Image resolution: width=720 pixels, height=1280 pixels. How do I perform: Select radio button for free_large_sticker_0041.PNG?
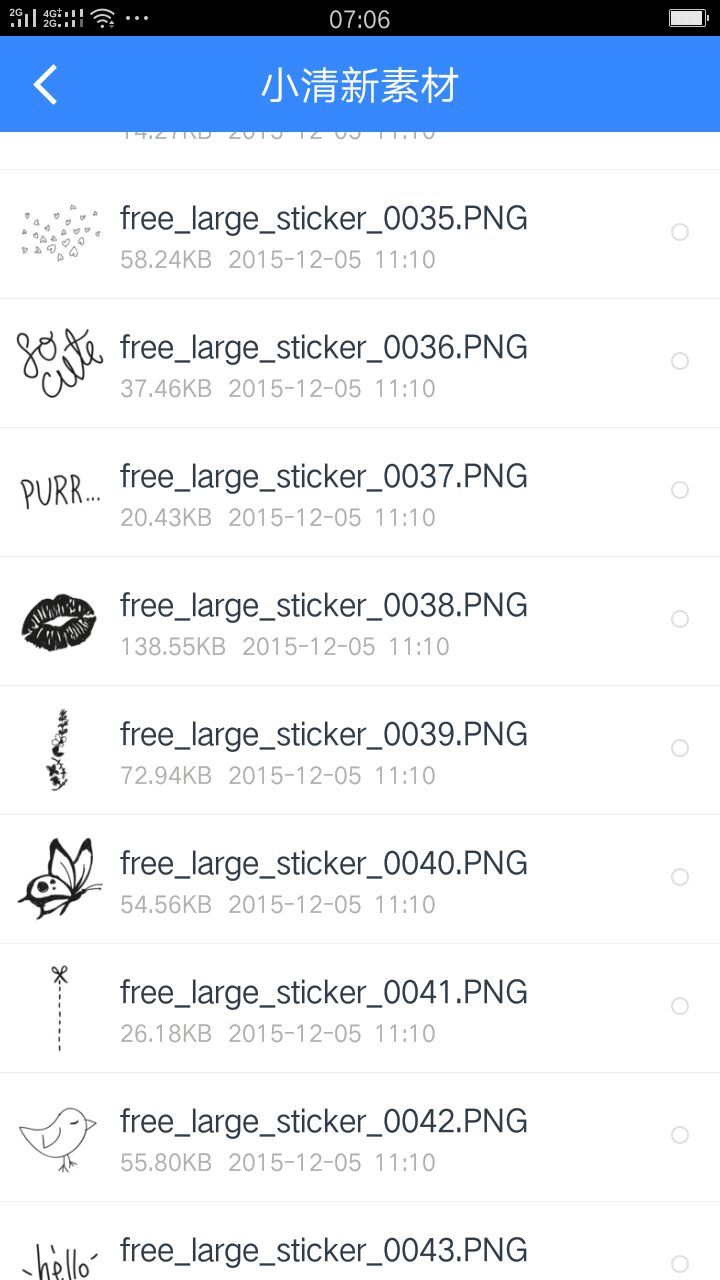[680, 1006]
